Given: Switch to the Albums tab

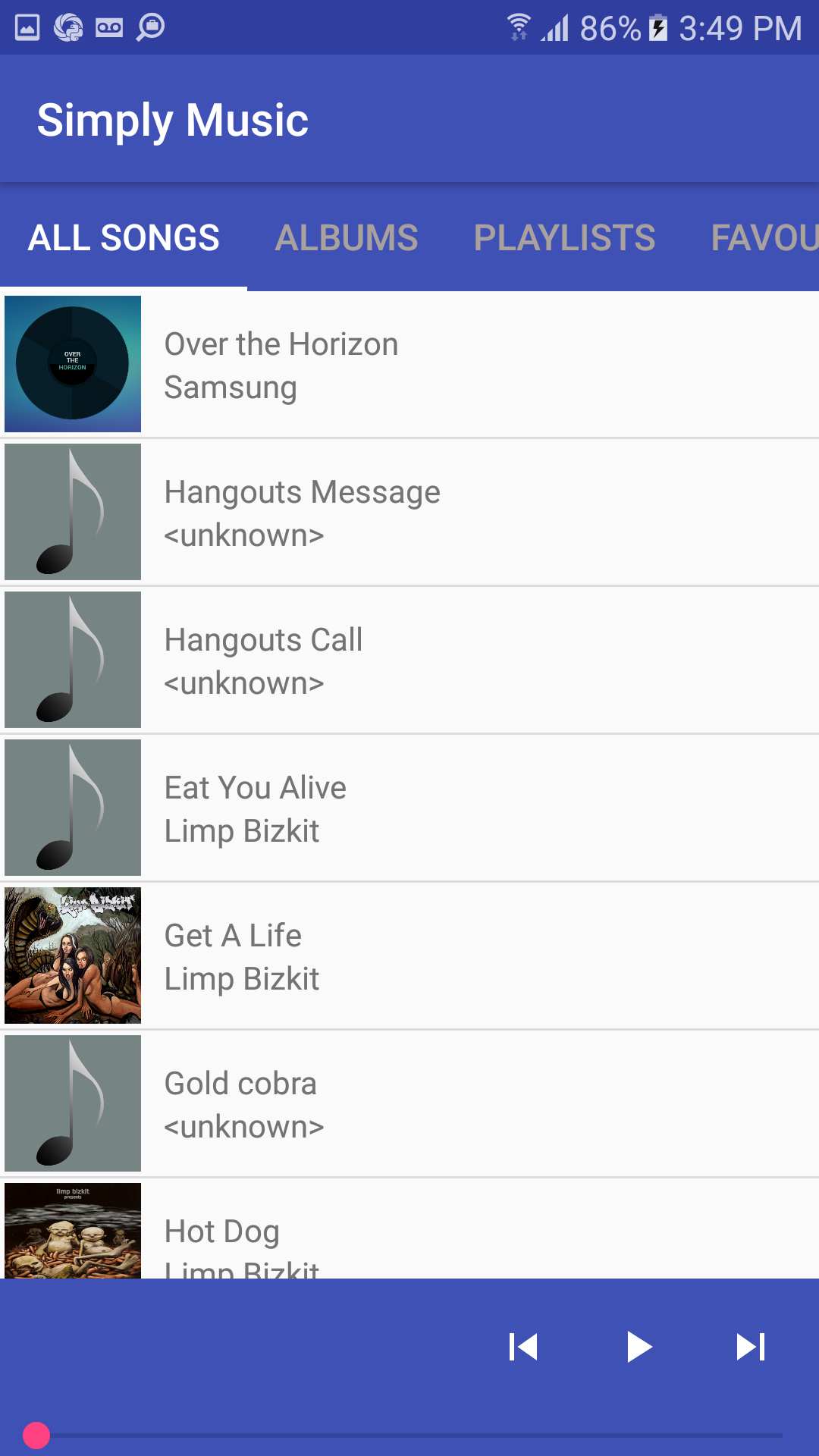Looking at the screenshot, I should point(346,238).
